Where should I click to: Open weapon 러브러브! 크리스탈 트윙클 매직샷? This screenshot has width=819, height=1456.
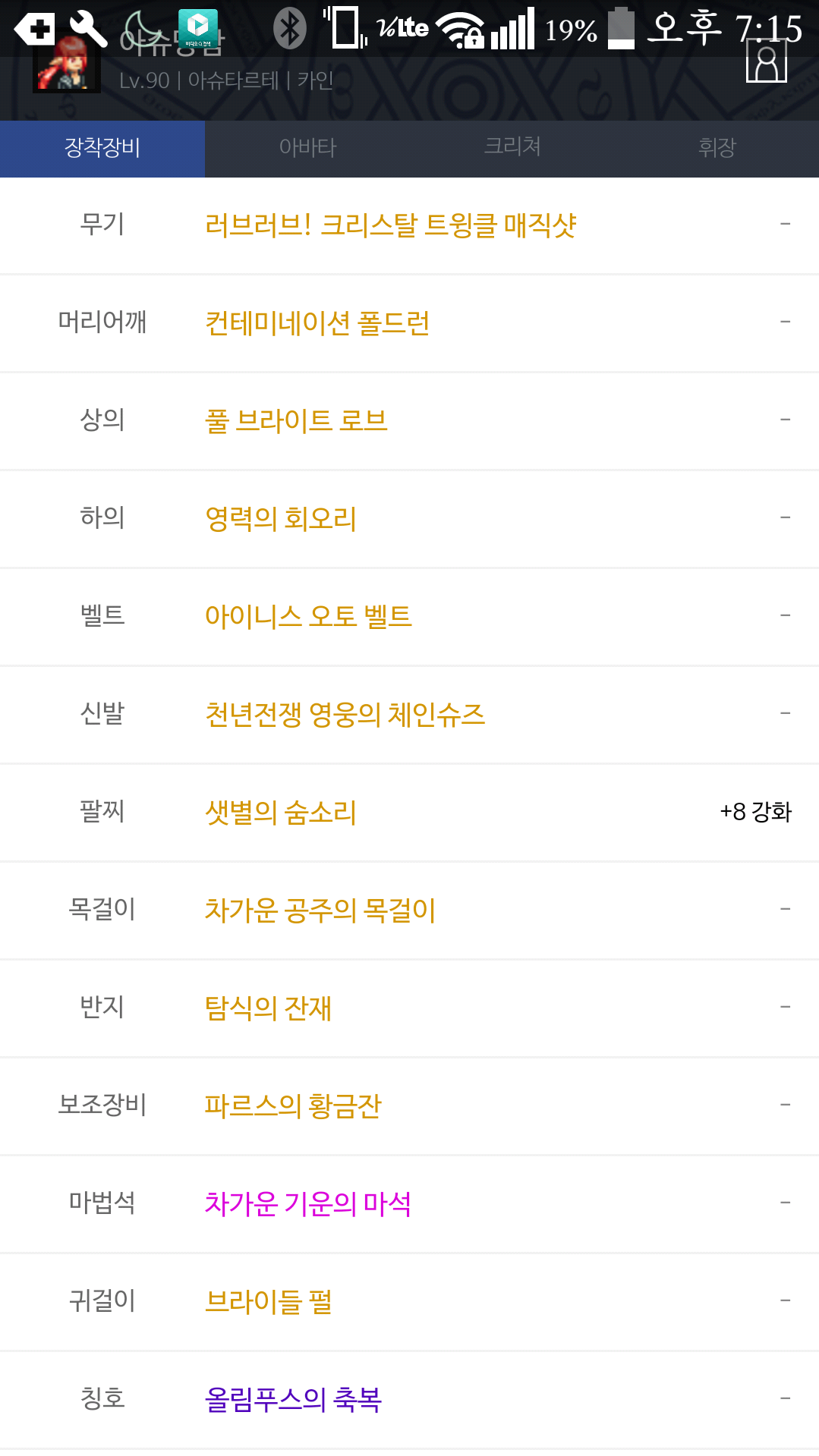point(390,225)
